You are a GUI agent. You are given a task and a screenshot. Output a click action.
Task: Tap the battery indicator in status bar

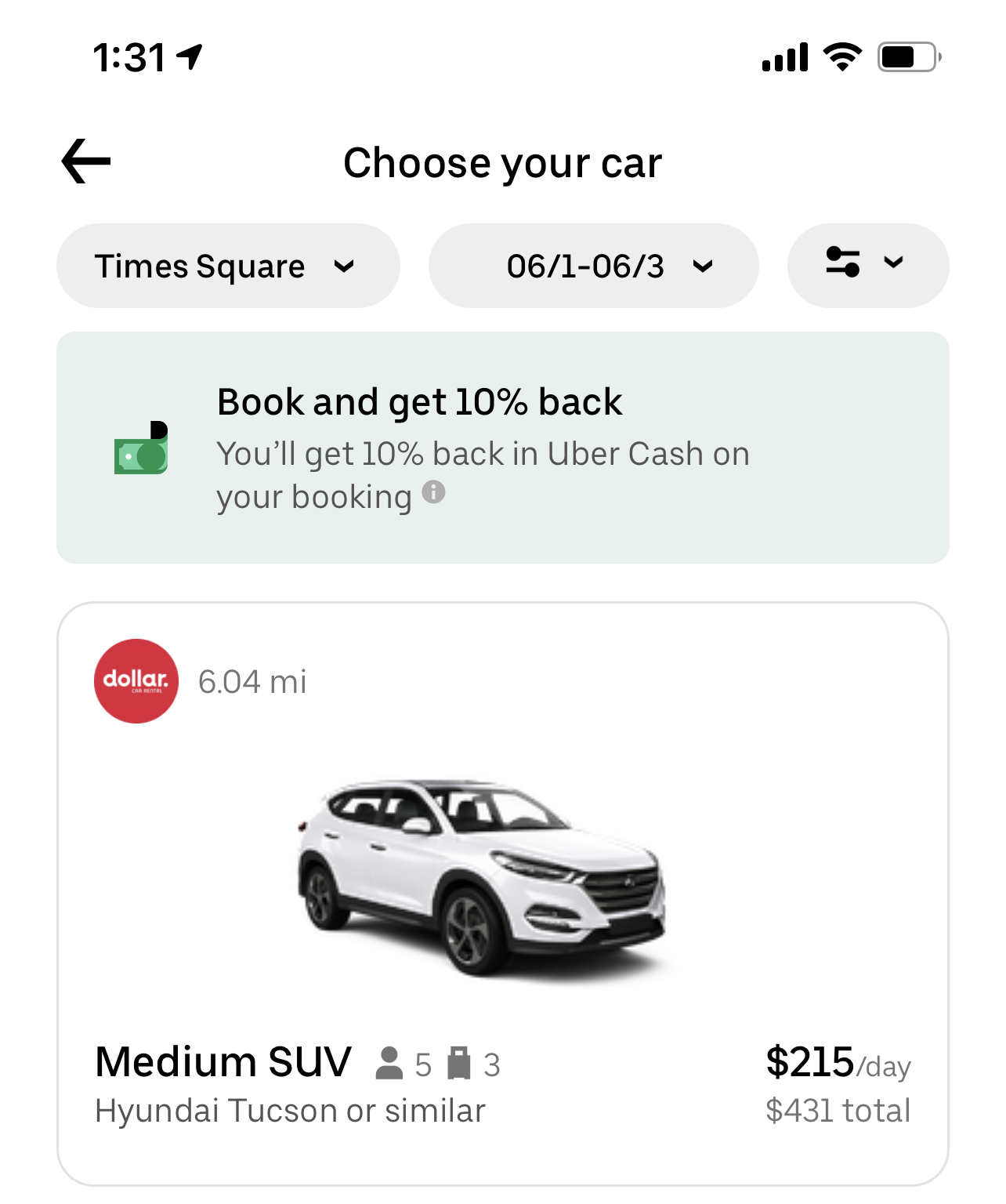[906, 55]
